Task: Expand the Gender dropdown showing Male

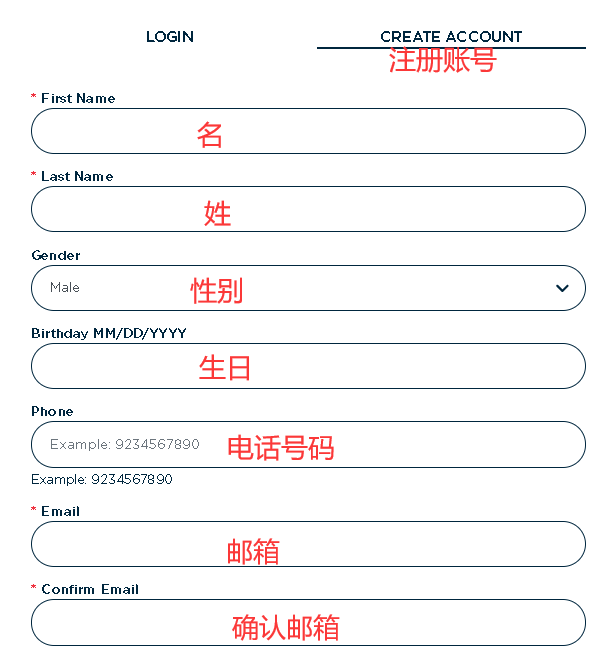Action: 308,288
